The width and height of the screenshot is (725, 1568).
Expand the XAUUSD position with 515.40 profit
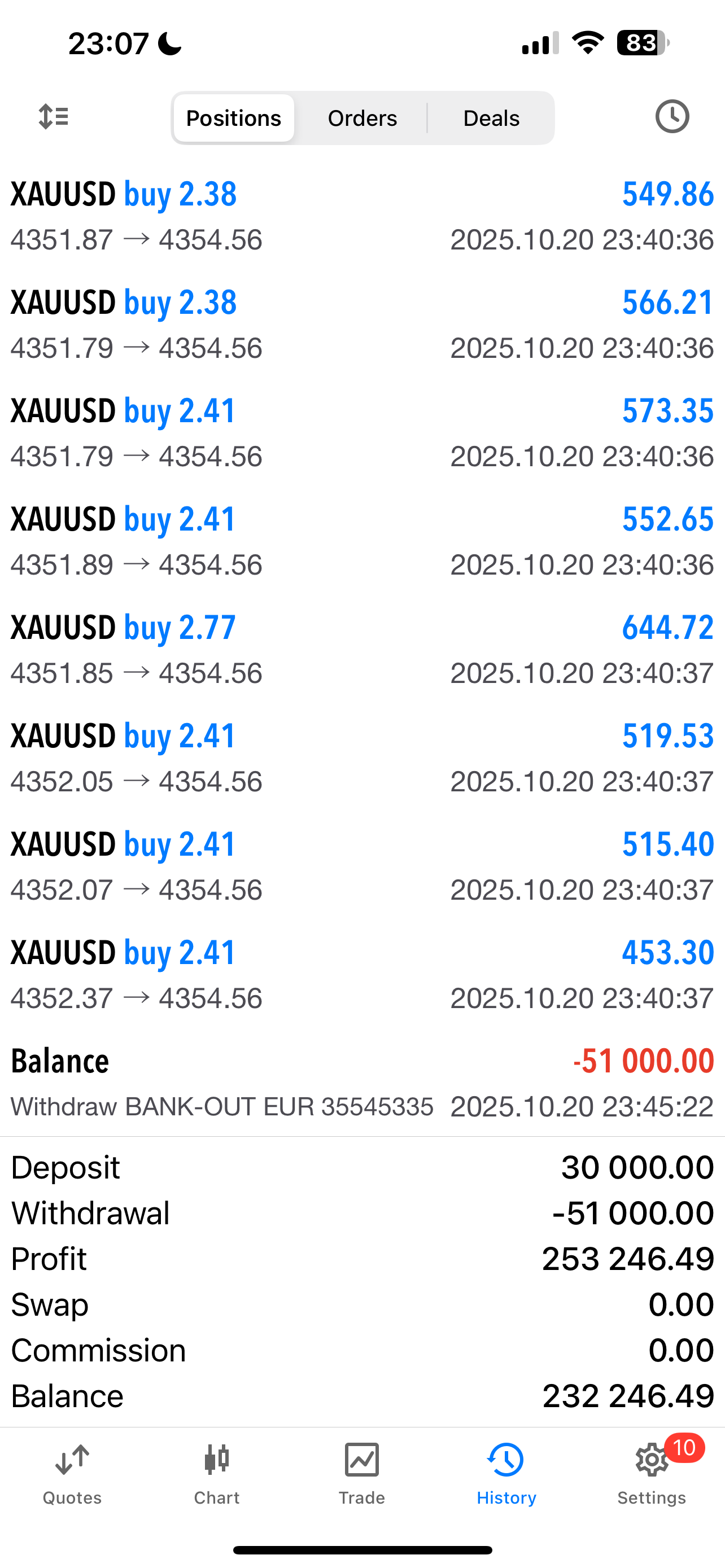click(362, 867)
